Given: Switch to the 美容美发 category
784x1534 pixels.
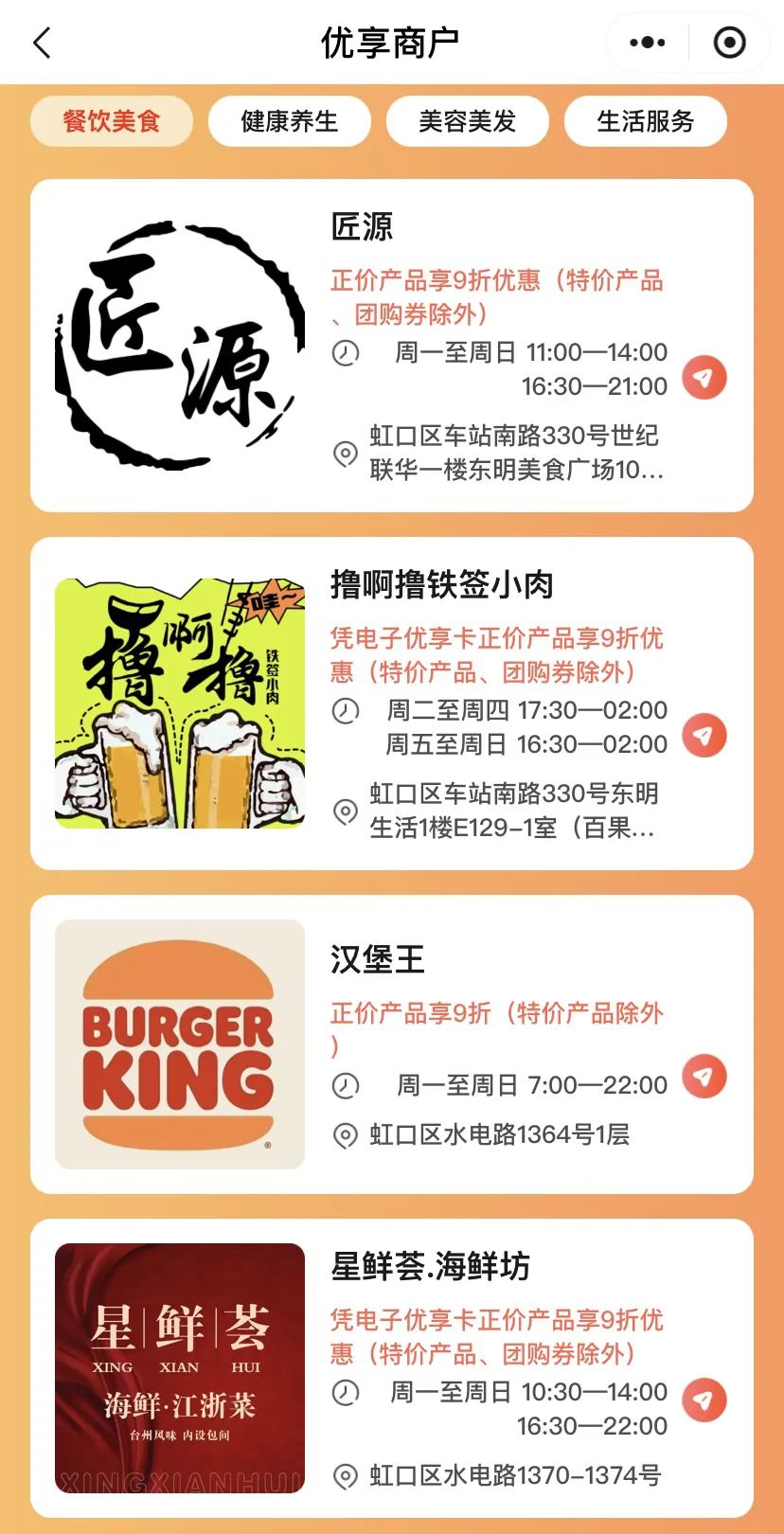Looking at the screenshot, I should [x=468, y=121].
